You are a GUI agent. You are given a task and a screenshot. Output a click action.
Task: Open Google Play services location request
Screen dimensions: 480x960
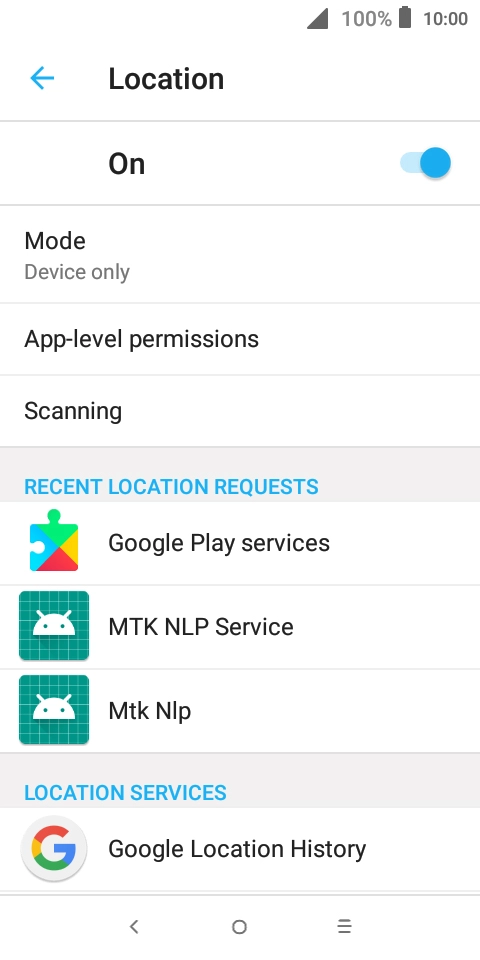click(x=240, y=543)
